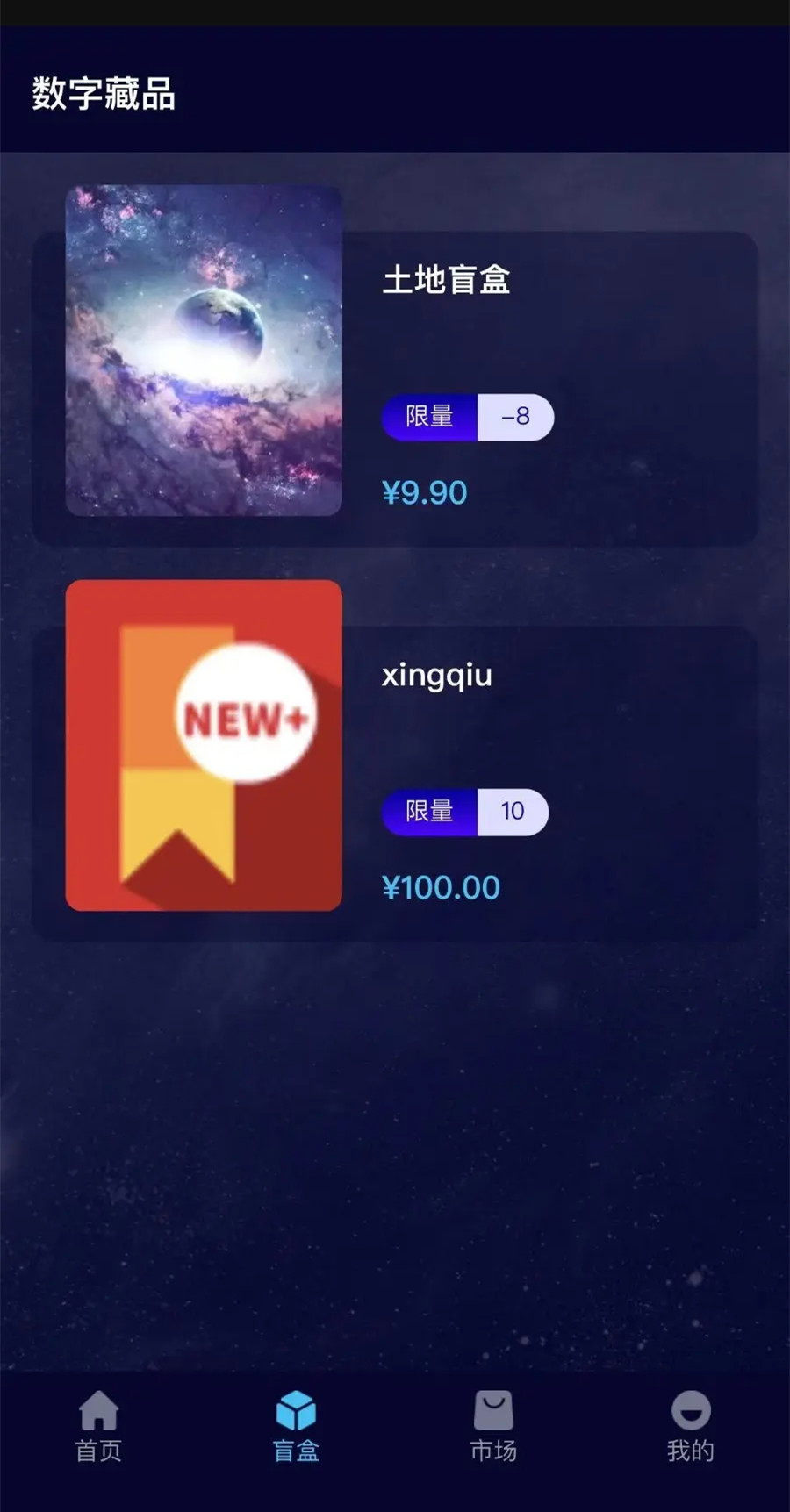Switch to the 首页 home tab
The width and height of the screenshot is (790, 1512).
point(98,1428)
